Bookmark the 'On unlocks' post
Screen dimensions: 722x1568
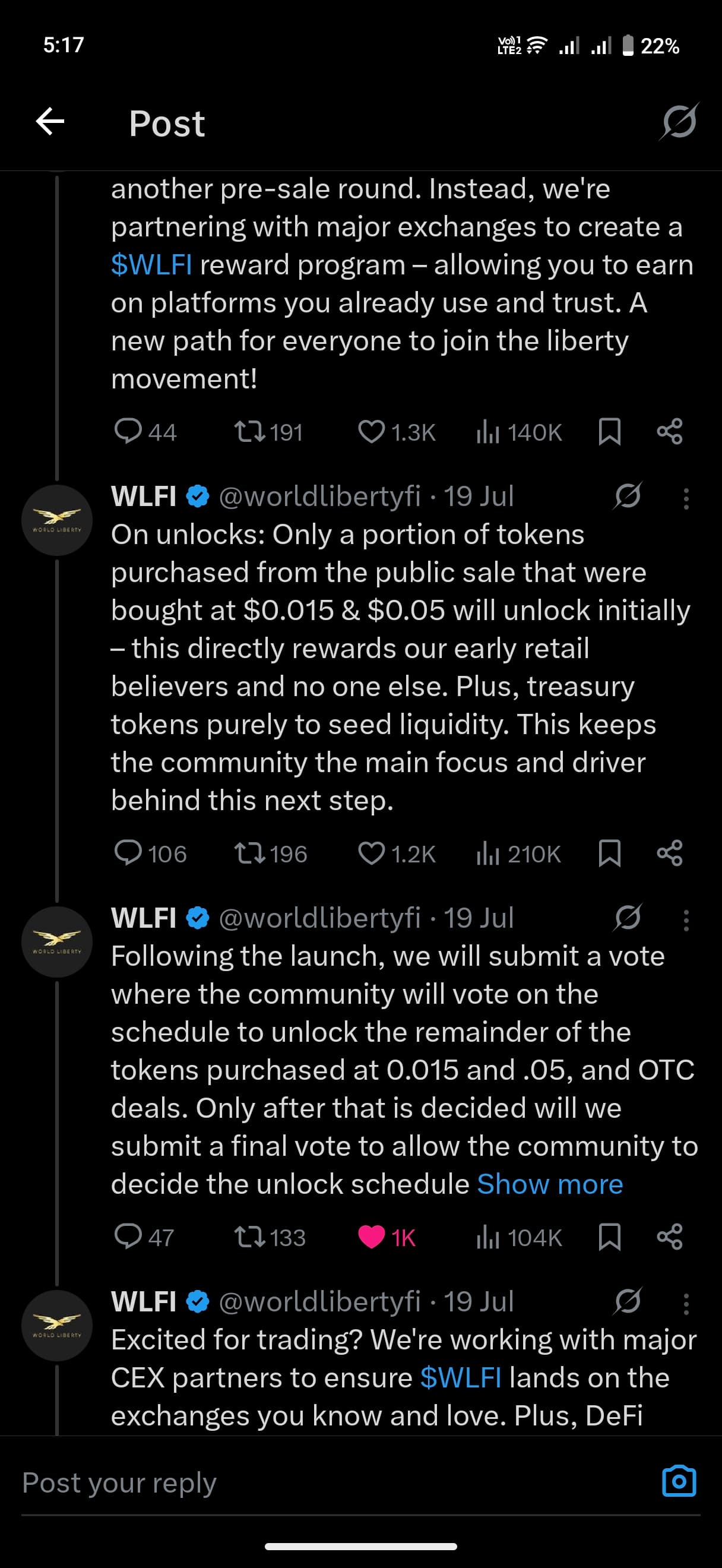[609, 853]
